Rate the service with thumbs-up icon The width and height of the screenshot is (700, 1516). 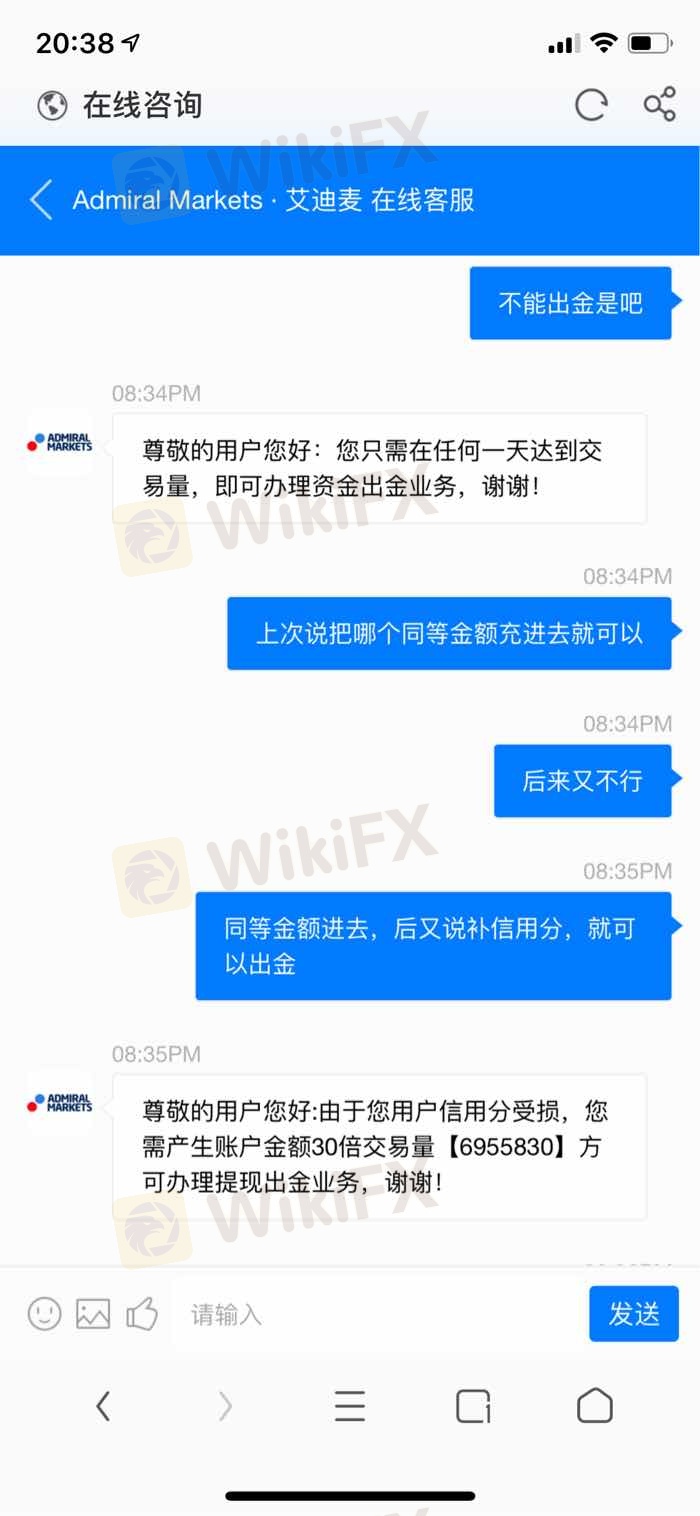point(142,1313)
